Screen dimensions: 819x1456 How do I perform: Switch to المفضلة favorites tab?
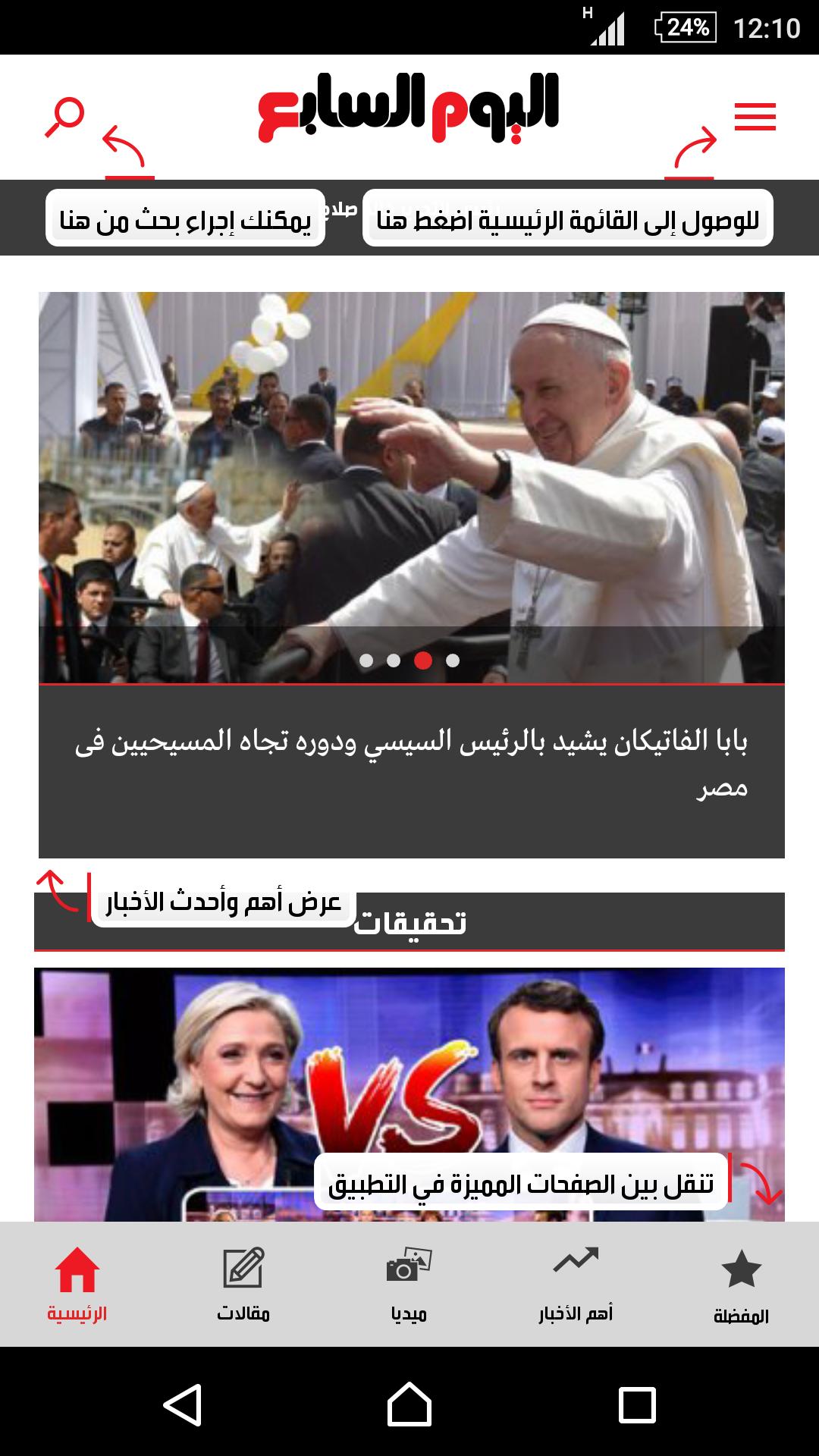click(x=741, y=1285)
